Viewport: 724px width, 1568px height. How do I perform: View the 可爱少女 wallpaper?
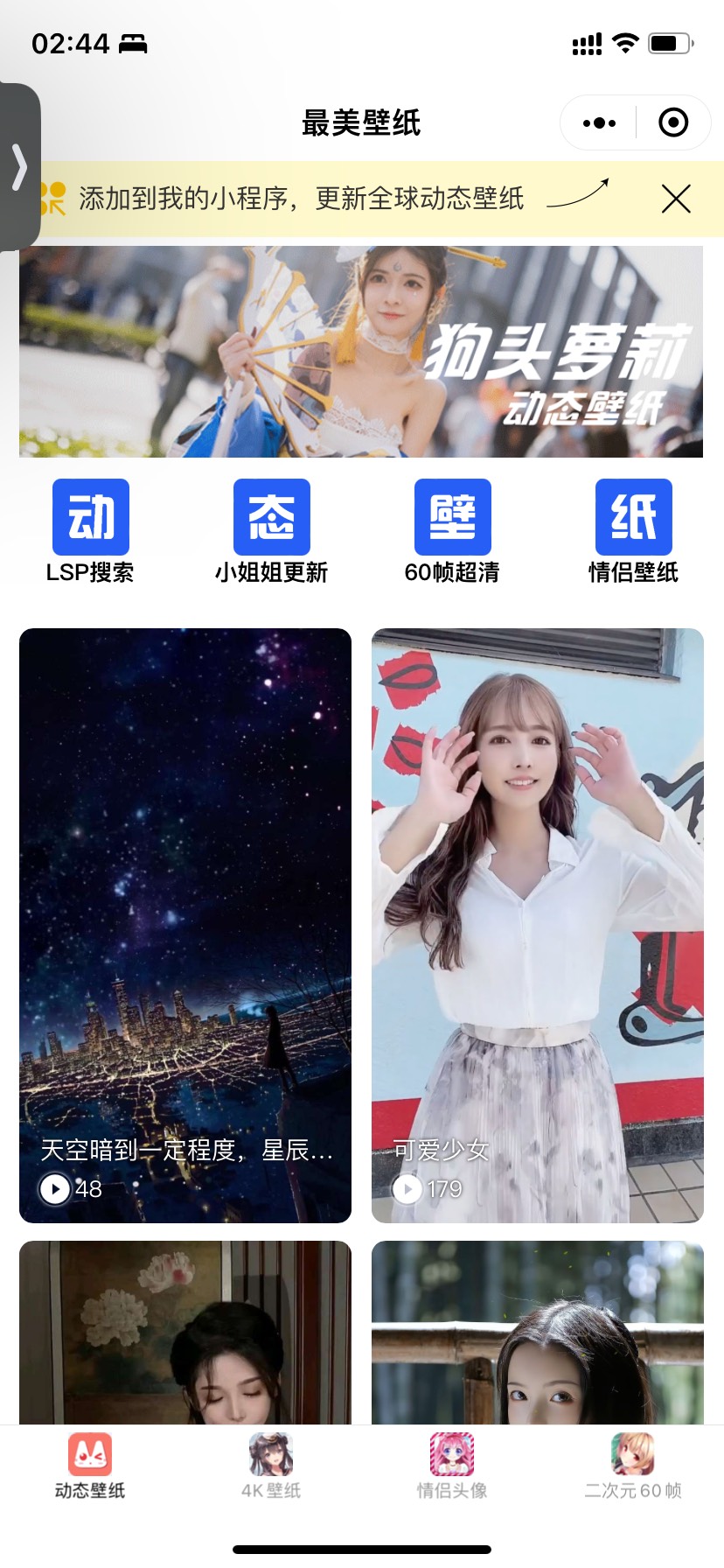pyautogui.click(x=538, y=924)
